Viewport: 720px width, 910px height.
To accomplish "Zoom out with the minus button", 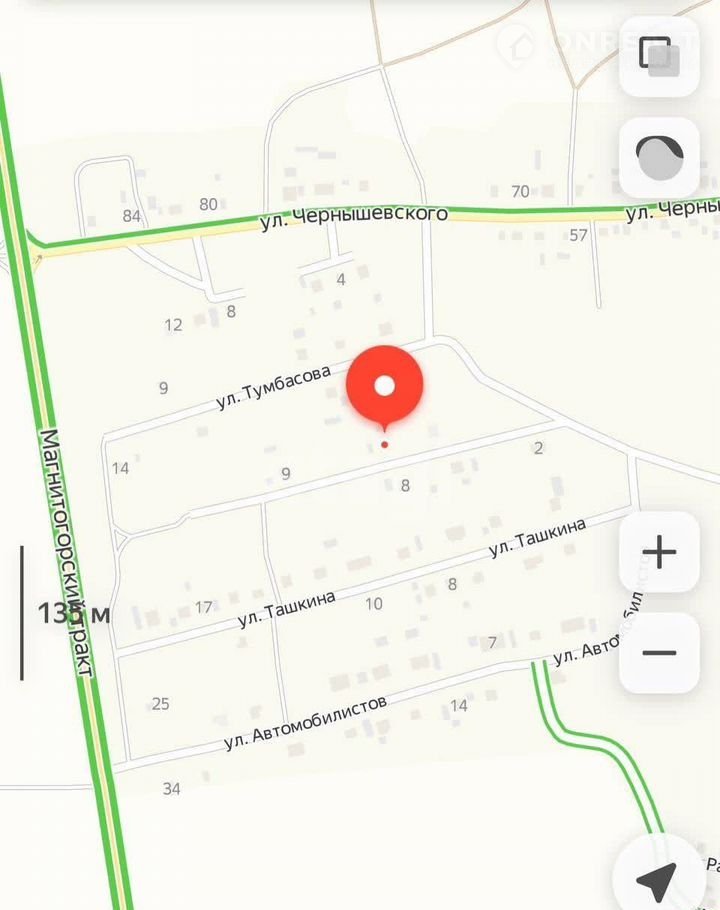I will click(659, 653).
